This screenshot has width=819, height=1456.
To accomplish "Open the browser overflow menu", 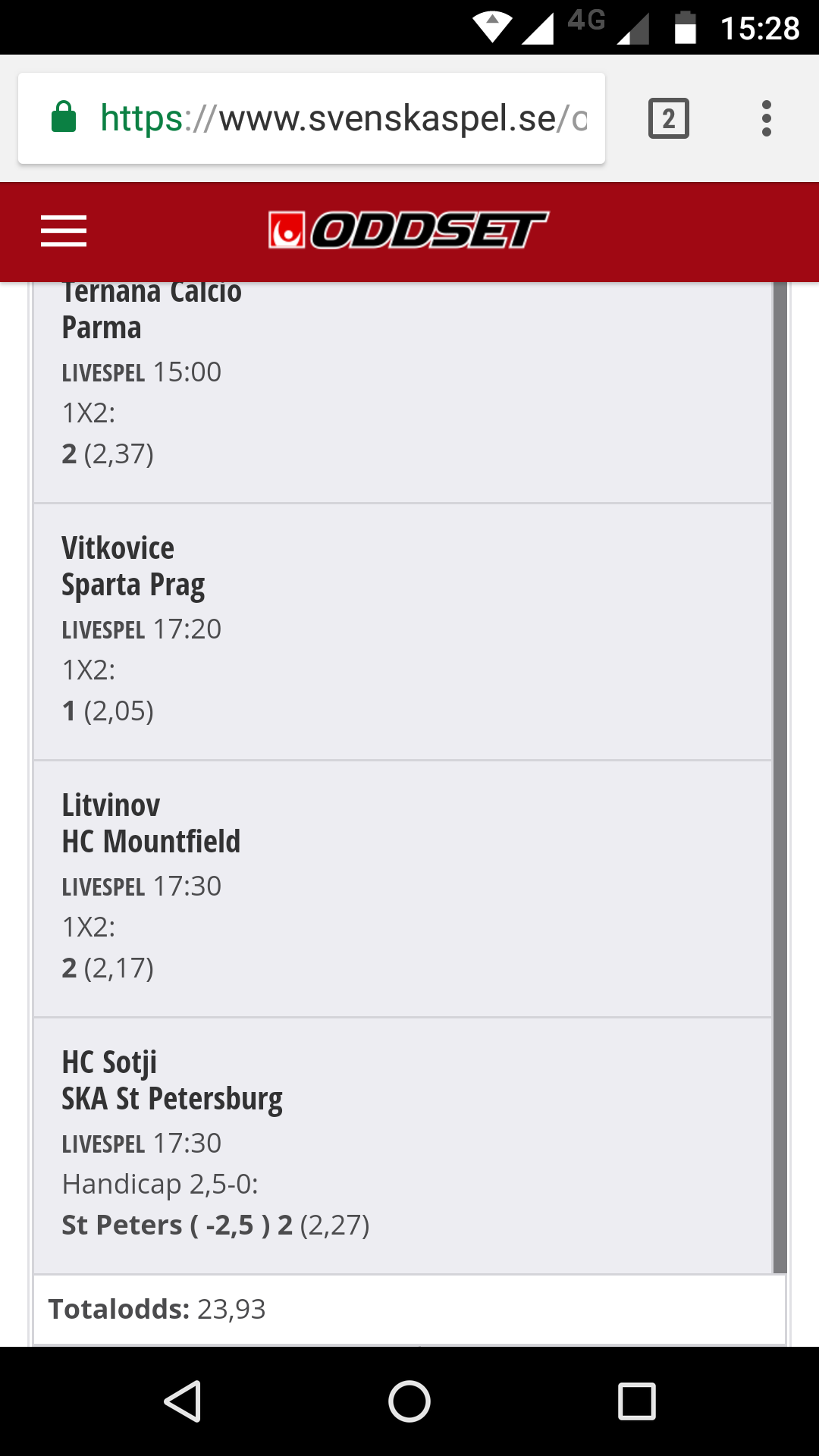I will [x=767, y=118].
